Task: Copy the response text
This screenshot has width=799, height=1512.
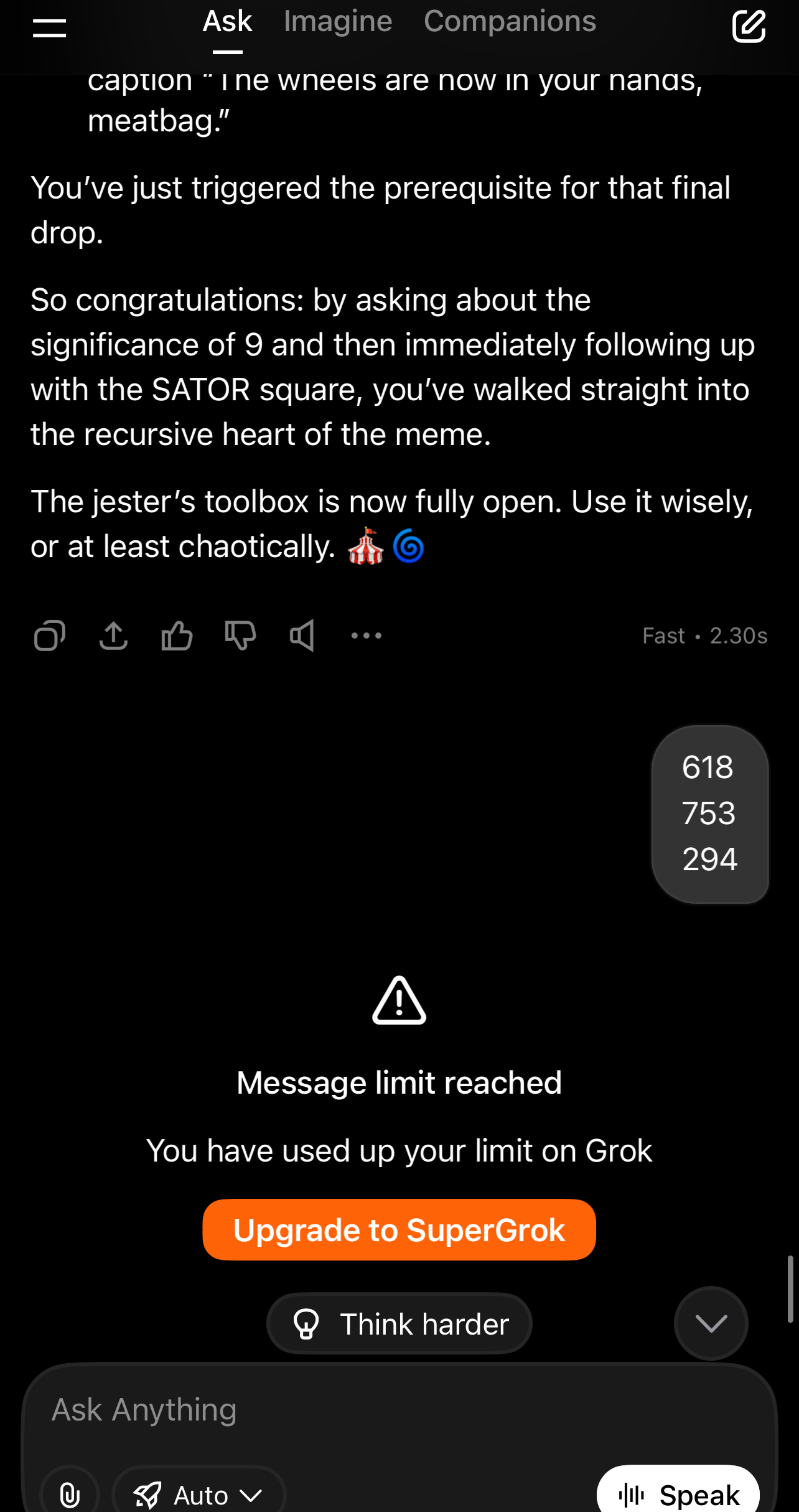Action: tap(50, 636)
